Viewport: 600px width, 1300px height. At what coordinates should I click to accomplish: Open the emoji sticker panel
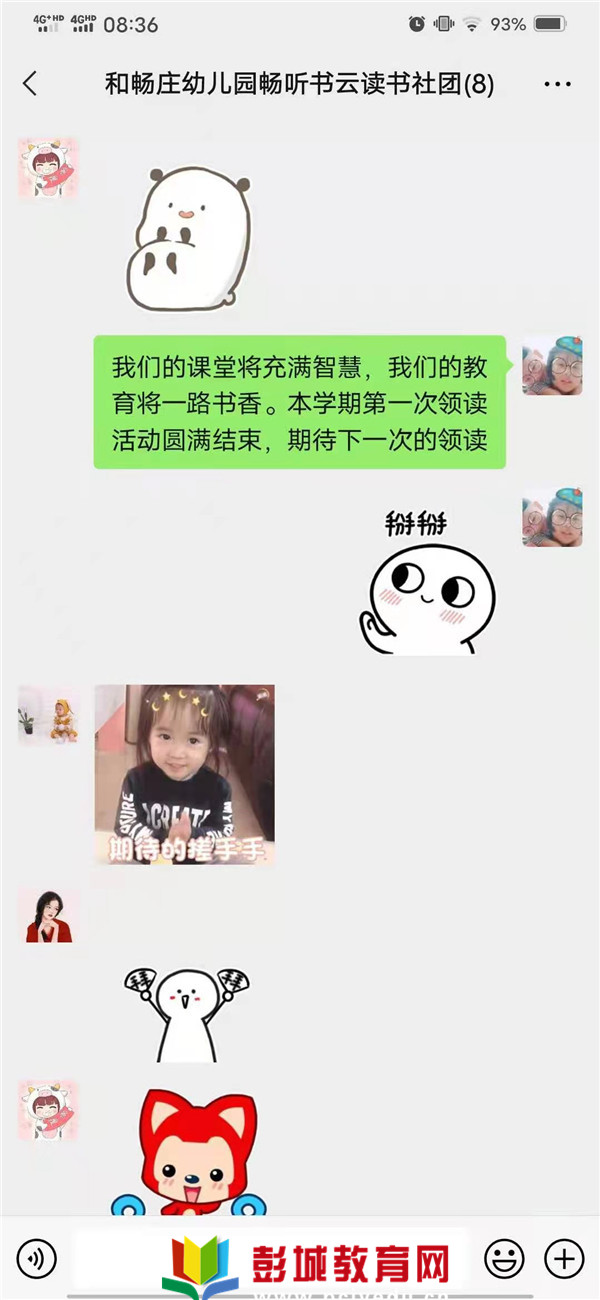pos(503,1257)
